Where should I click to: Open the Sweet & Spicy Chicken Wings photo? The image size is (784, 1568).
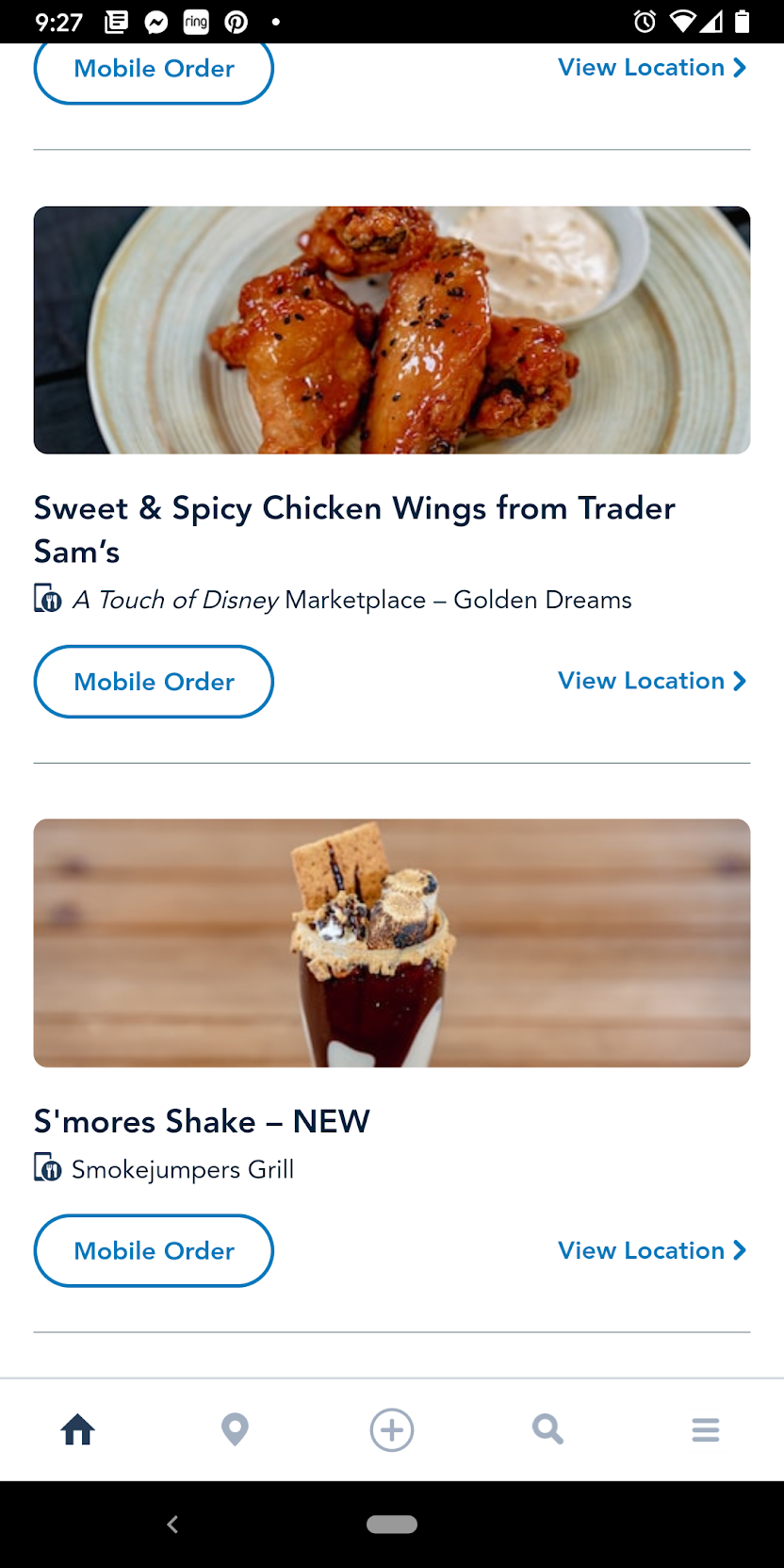(392, 330)
